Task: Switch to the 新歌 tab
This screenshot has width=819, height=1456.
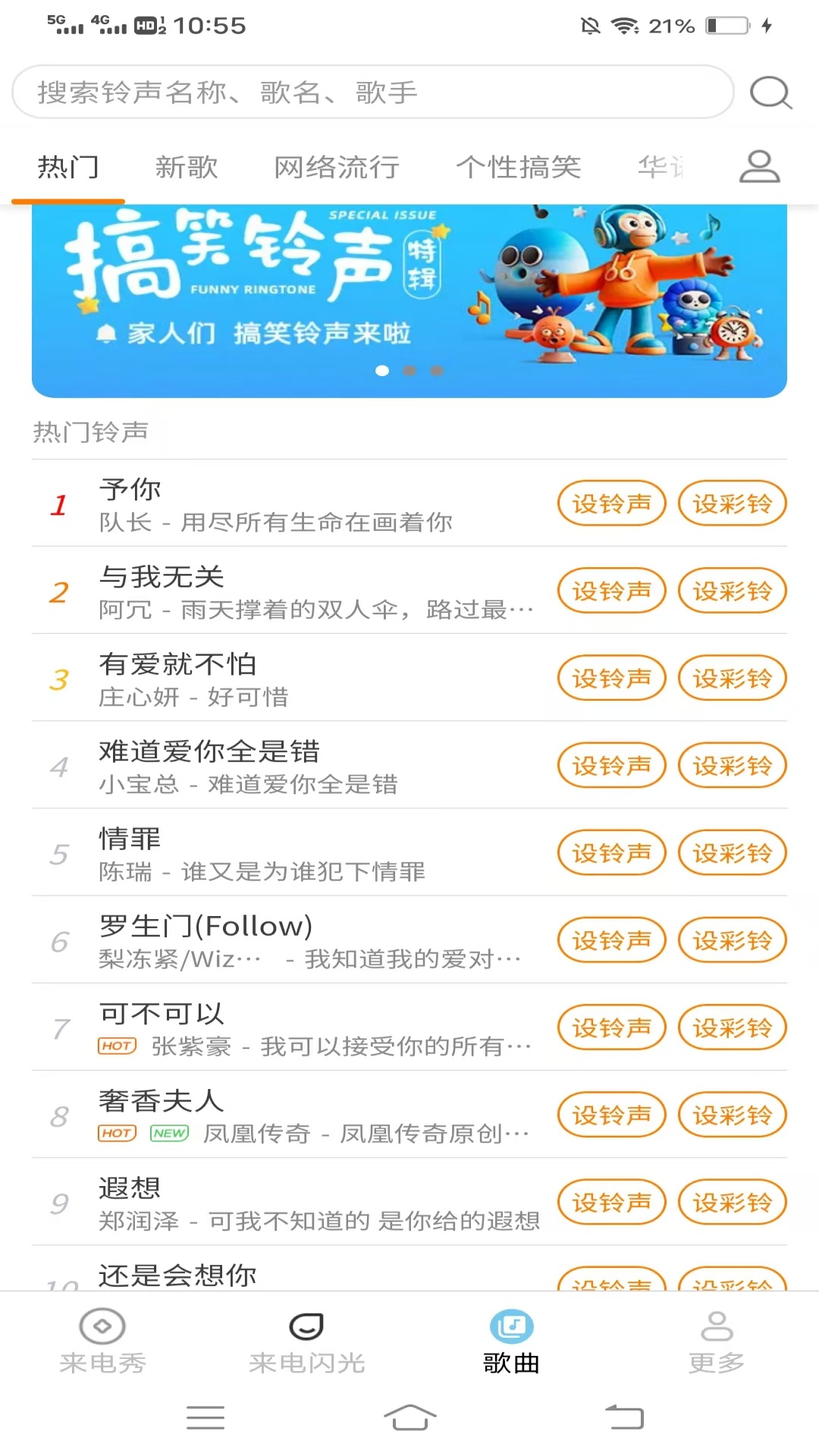Action: 187,167
